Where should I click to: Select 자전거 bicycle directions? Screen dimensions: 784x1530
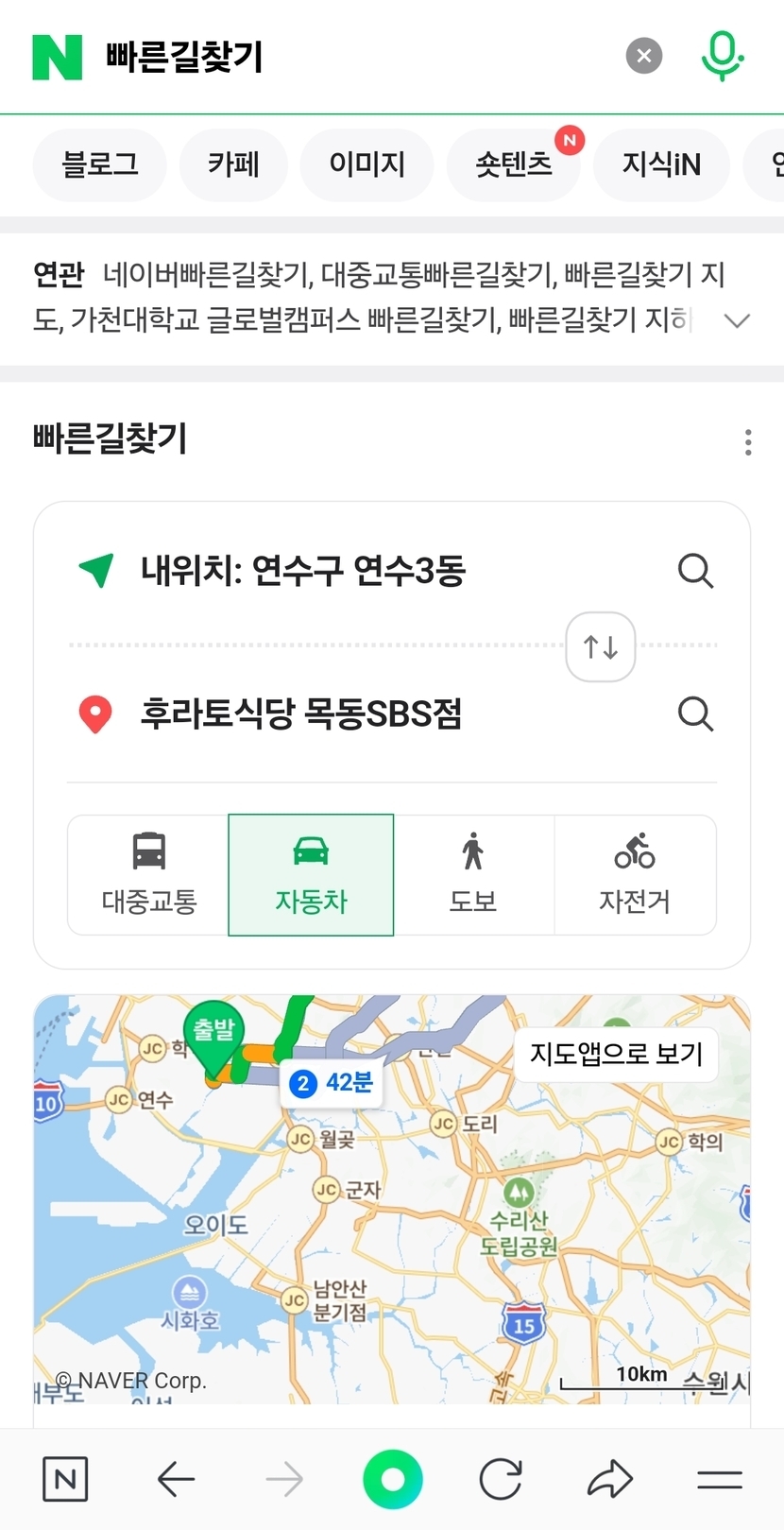635,875
